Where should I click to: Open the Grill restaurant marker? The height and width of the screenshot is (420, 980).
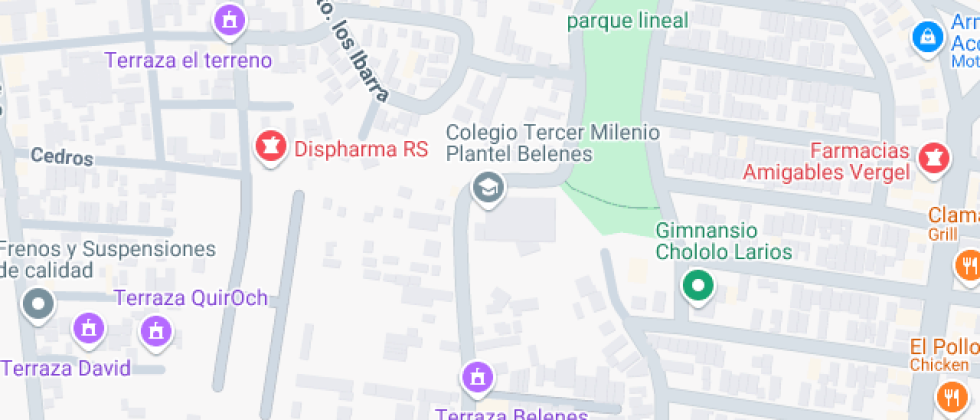point(968,265)
